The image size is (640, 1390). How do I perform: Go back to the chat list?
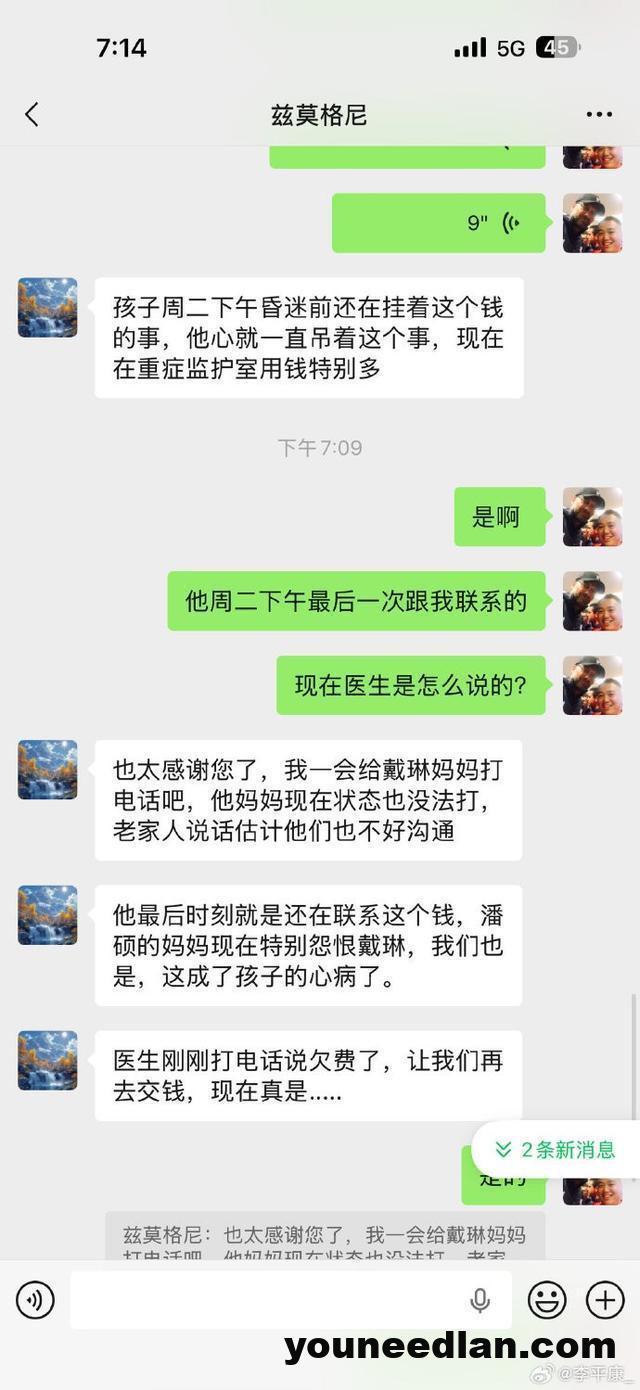click(32, 115)
